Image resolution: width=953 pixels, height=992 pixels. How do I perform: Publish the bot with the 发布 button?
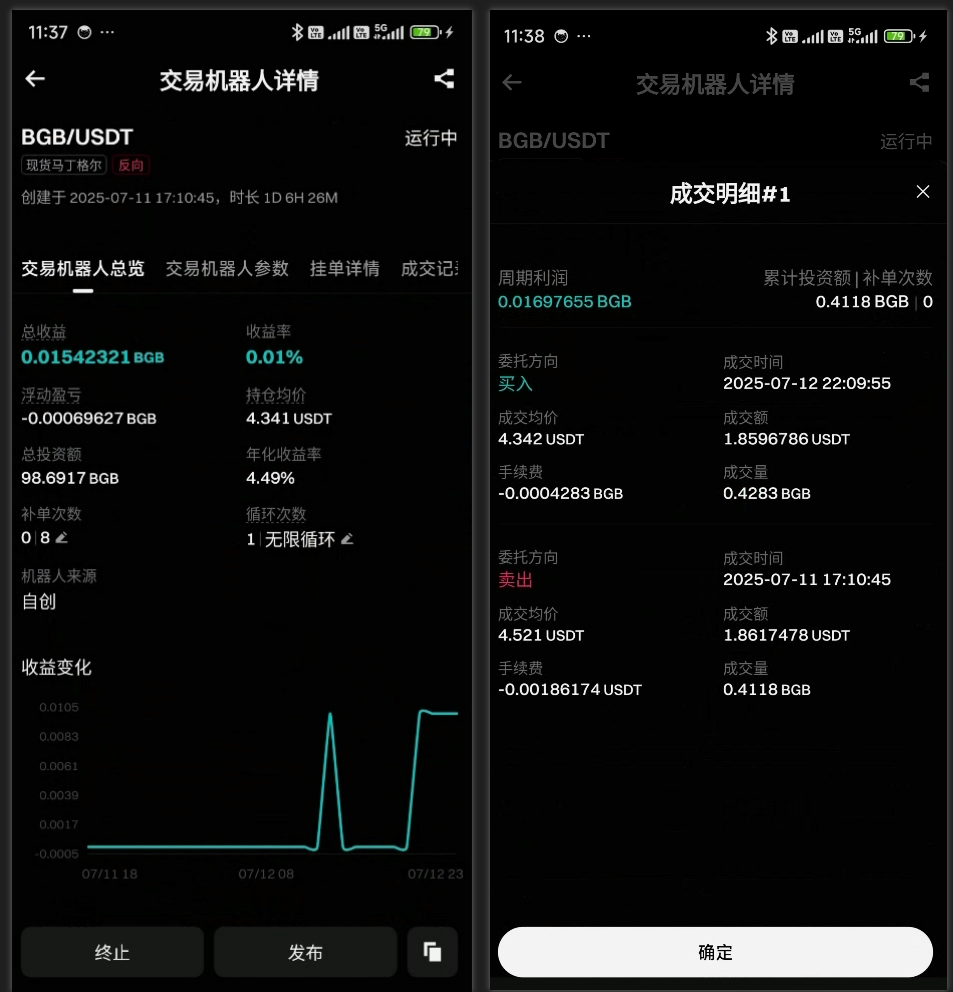pyautogui.click(x=305, y=952)
